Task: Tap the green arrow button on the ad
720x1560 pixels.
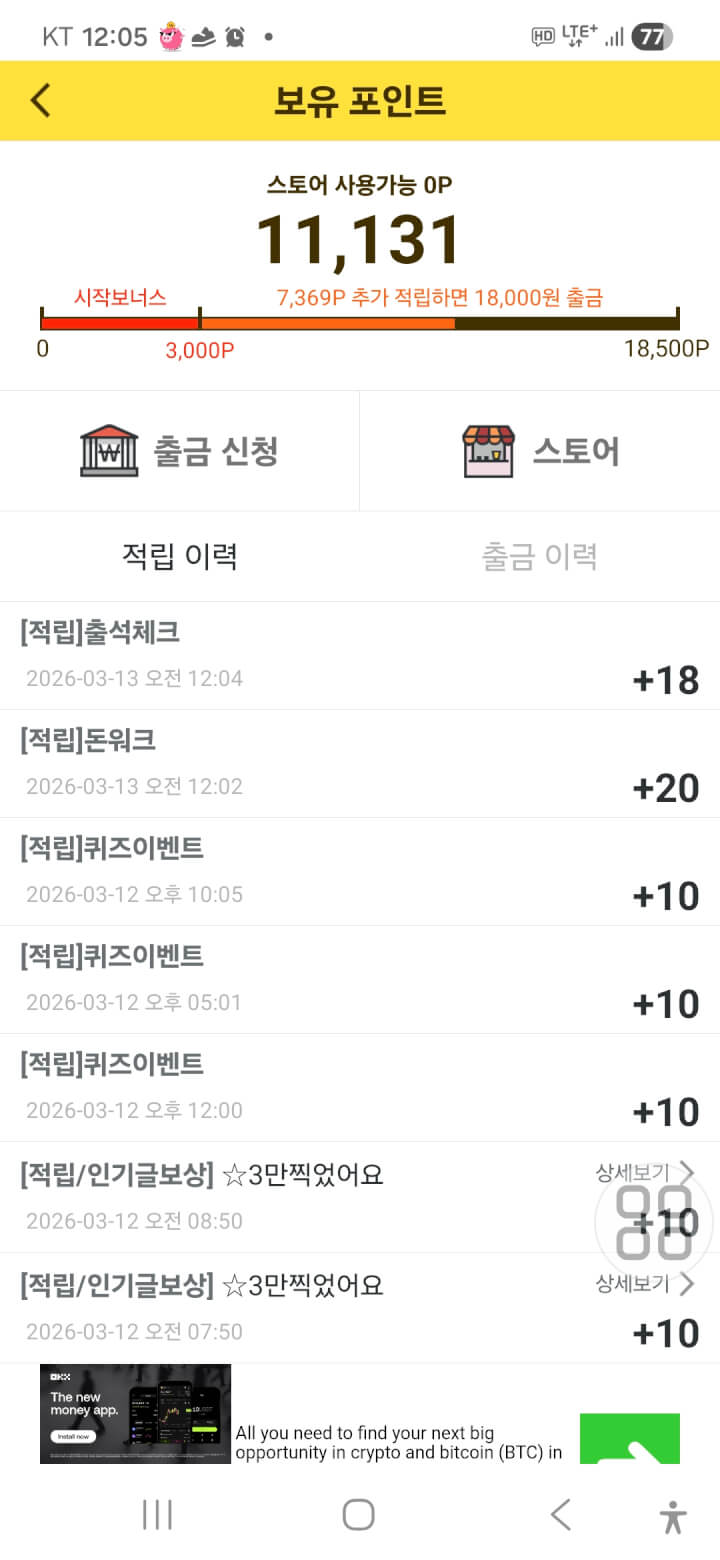Action: click(x=629, y=1438)
